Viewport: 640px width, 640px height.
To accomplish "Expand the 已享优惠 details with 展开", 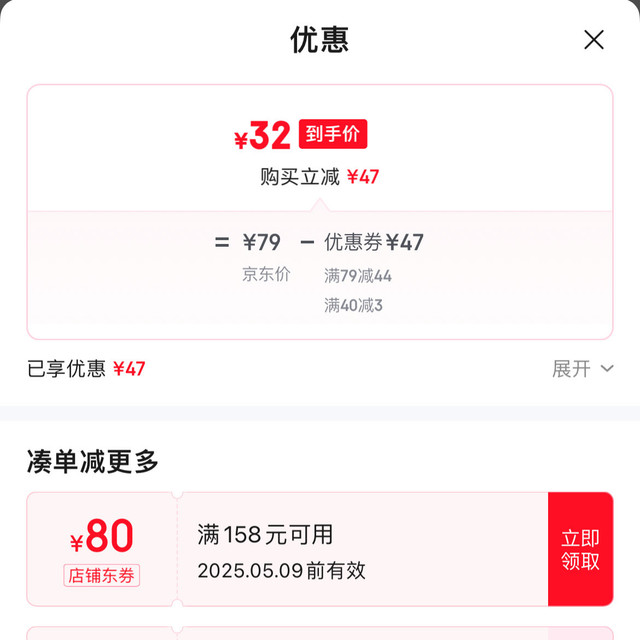I will point(583,369).
